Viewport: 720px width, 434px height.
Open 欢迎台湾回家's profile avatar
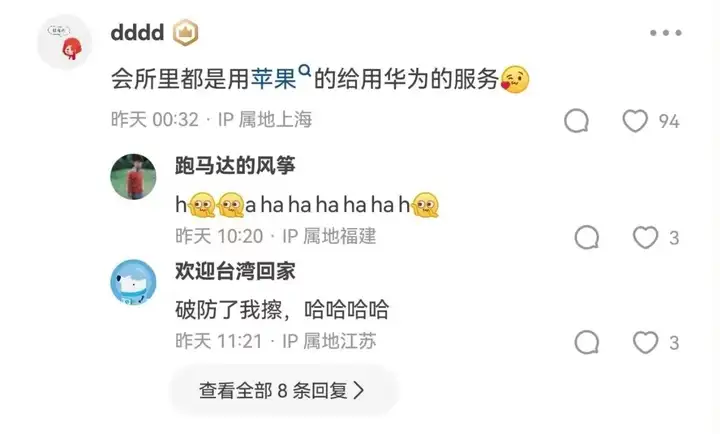133,283
